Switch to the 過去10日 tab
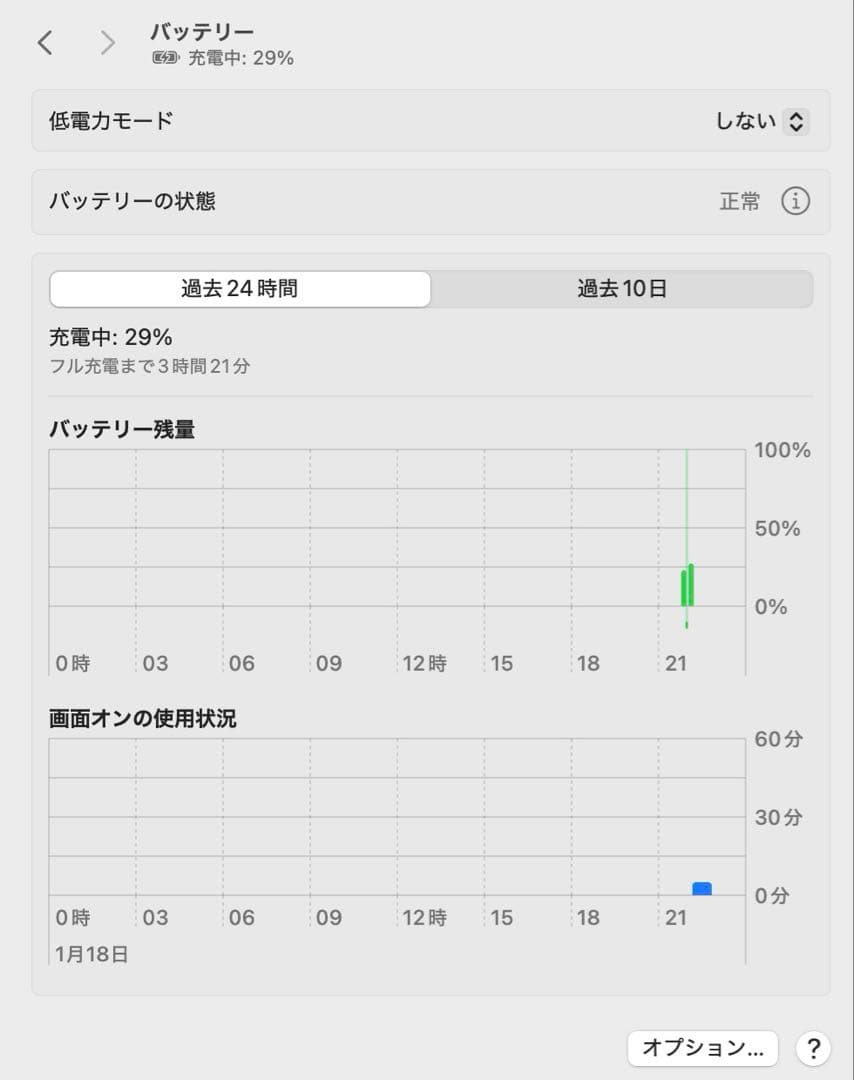 622,288
